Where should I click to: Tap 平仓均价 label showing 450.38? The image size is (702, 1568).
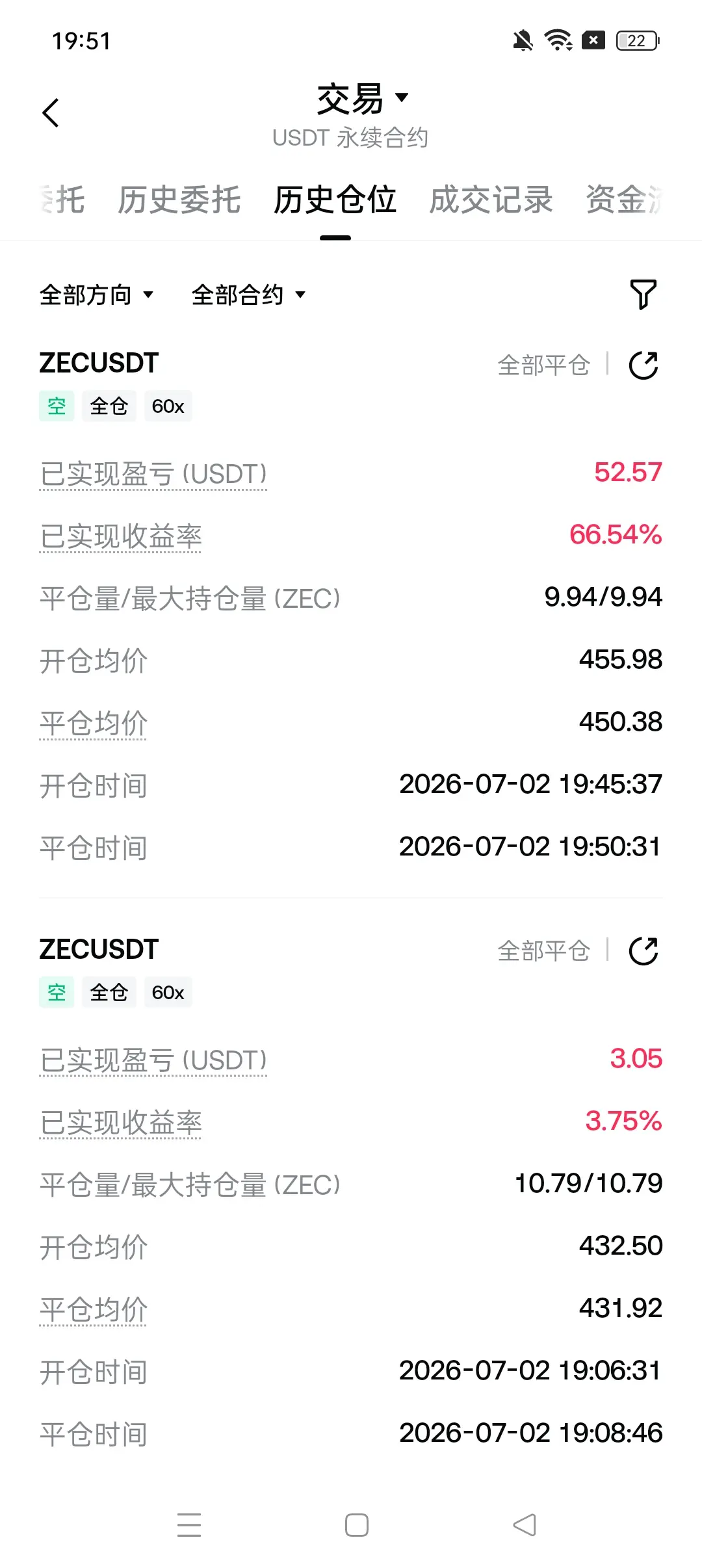[94, 724]
